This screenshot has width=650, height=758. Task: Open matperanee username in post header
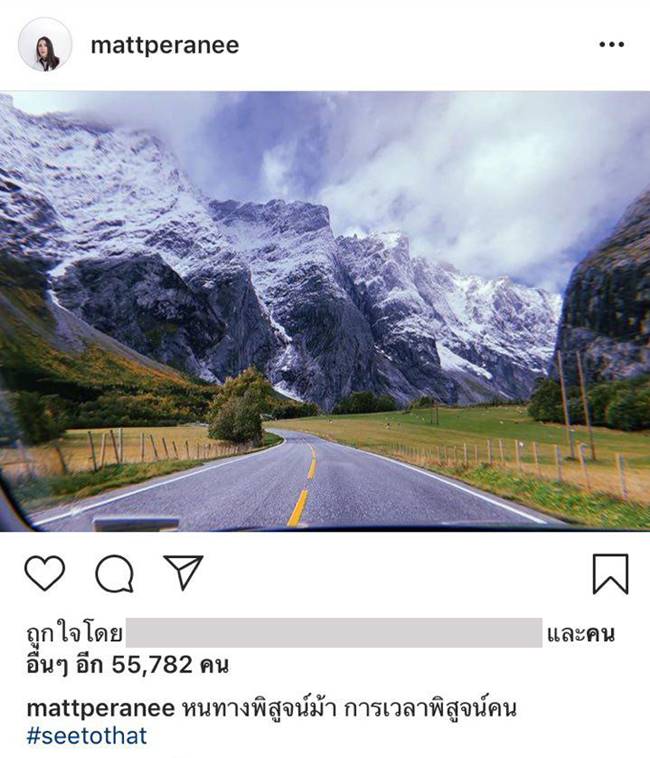point(164,46)
